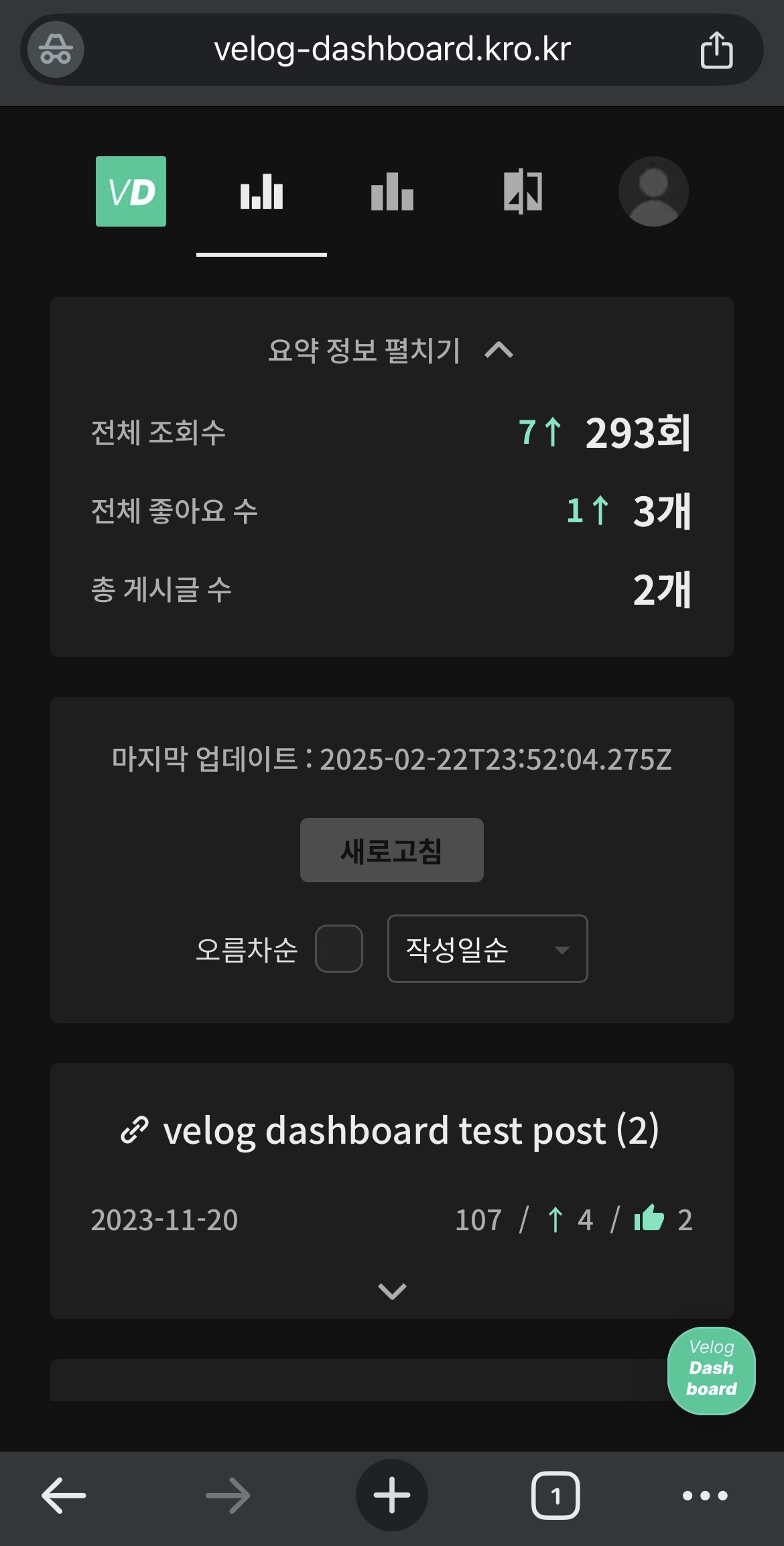Screen dimensions: 784x1546
Task: Enable the 오름차순 ascending checkbox
Action: click(339, 949)
